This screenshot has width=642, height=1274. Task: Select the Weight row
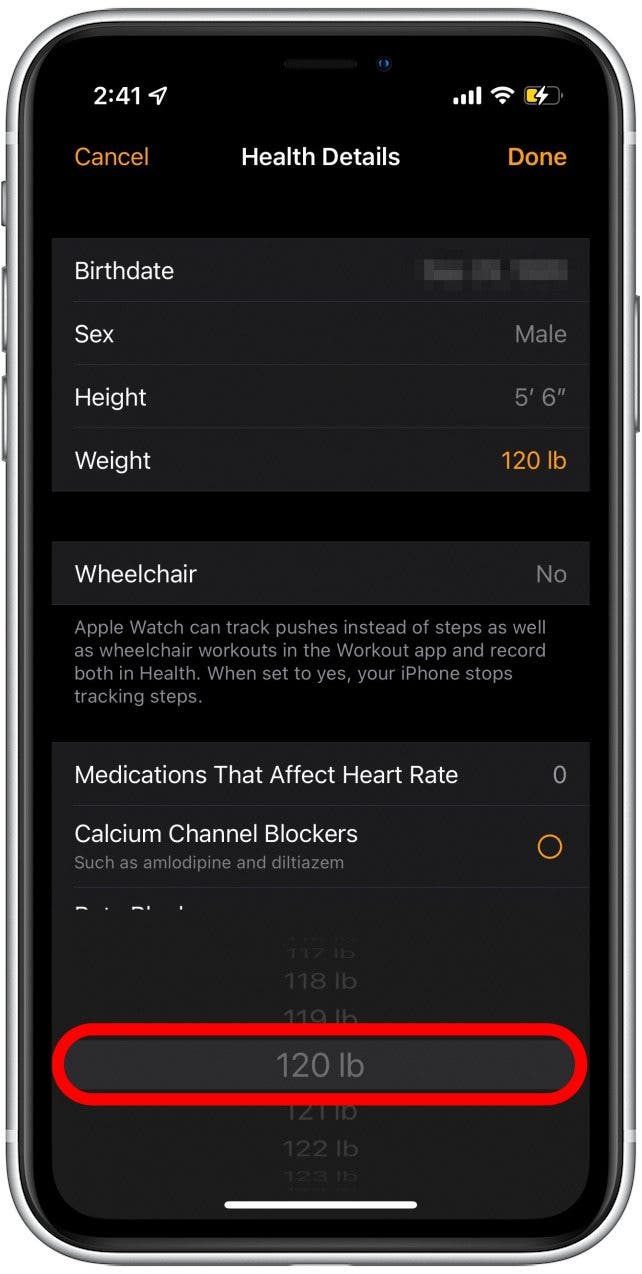(320, 461)
